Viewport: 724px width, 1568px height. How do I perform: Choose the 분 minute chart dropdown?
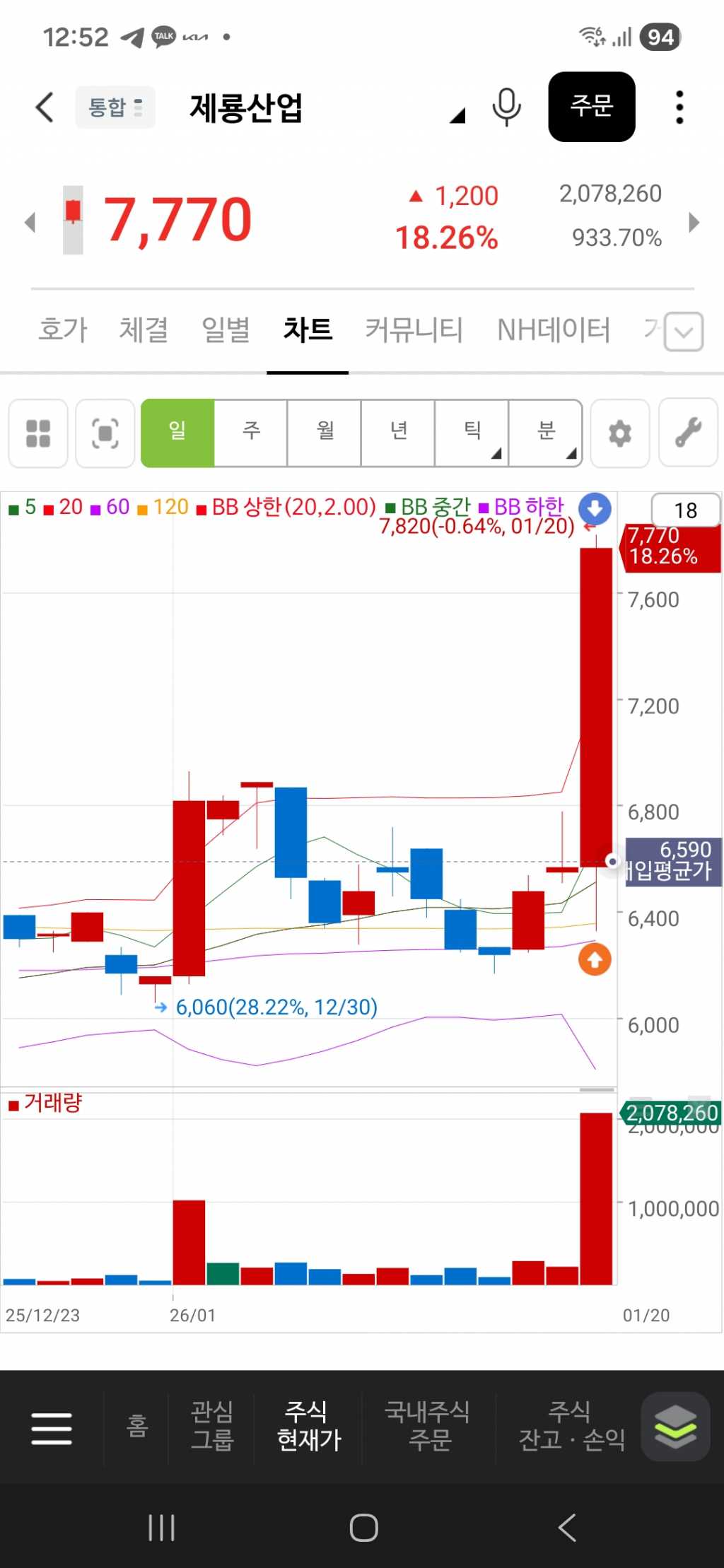pos(546,433)
